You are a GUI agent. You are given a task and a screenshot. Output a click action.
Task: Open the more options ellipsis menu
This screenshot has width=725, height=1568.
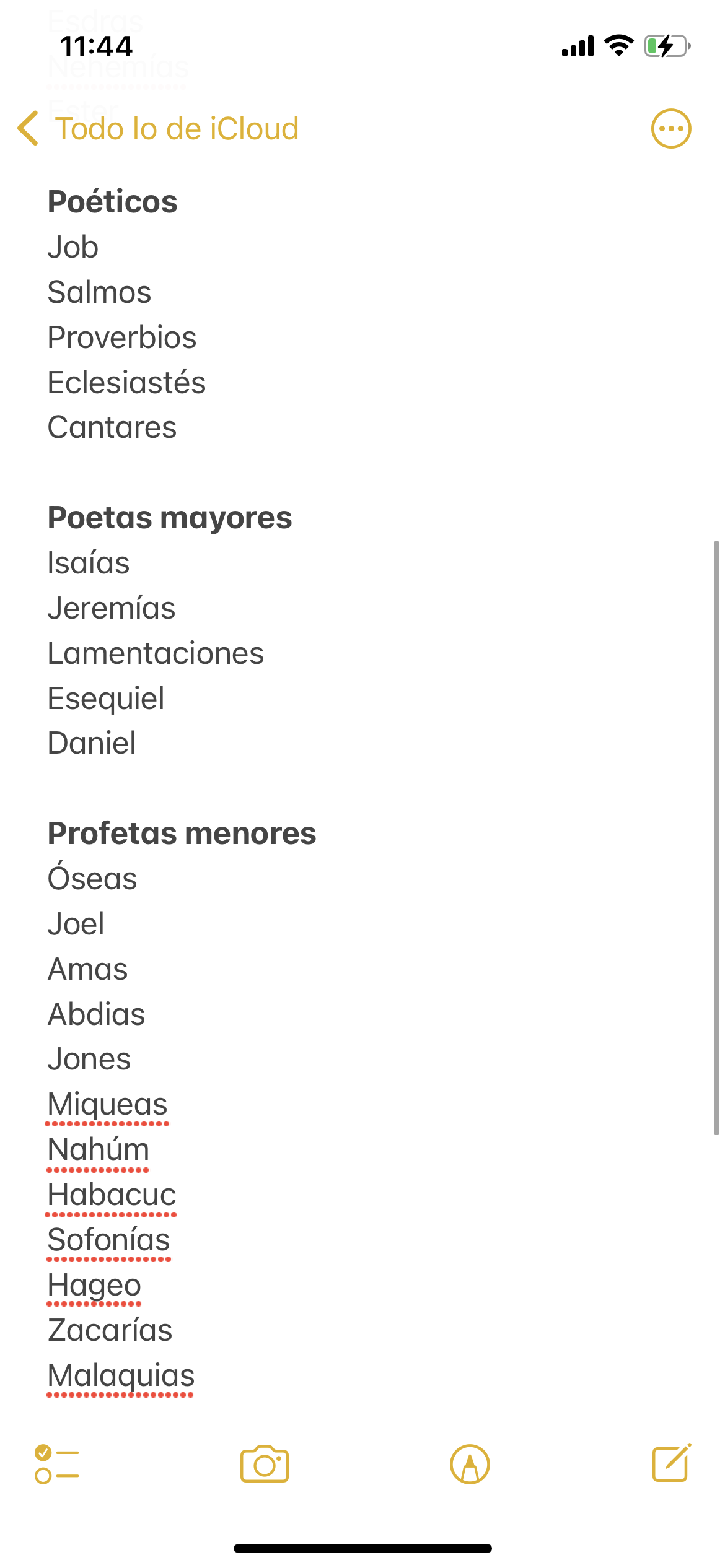point(670,129)
